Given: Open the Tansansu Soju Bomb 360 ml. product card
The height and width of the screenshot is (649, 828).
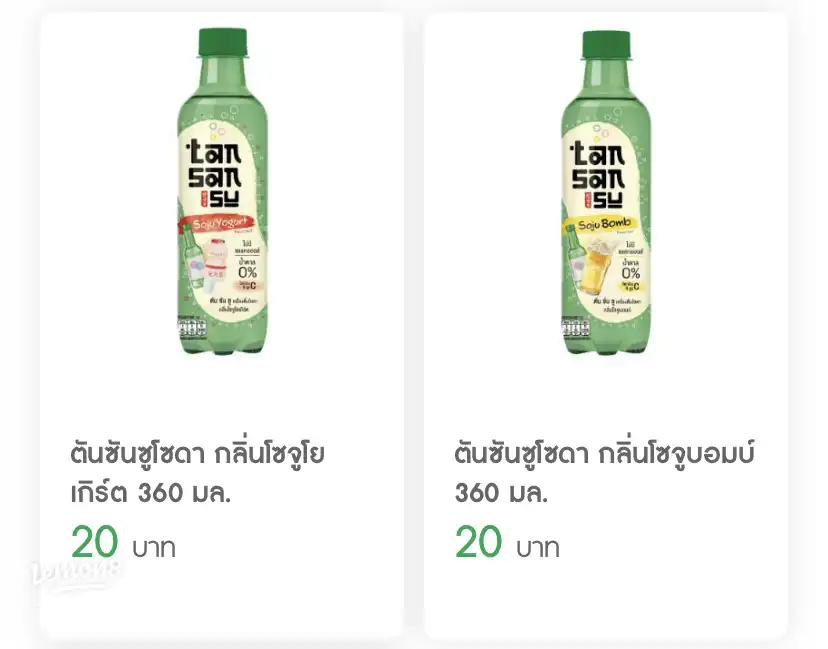Looking at the screenshot, I should pos(605,325).
